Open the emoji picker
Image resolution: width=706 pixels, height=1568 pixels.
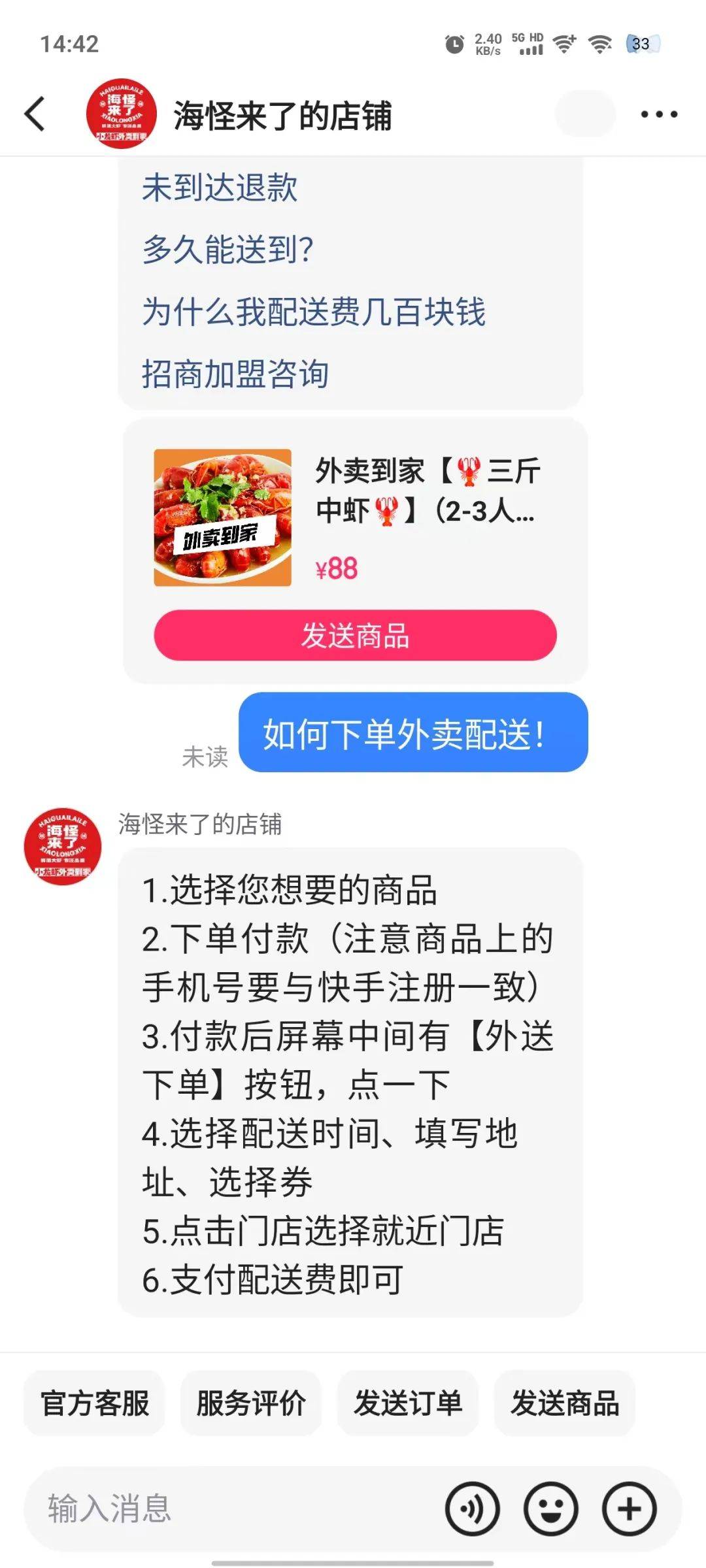(550, 1509)
